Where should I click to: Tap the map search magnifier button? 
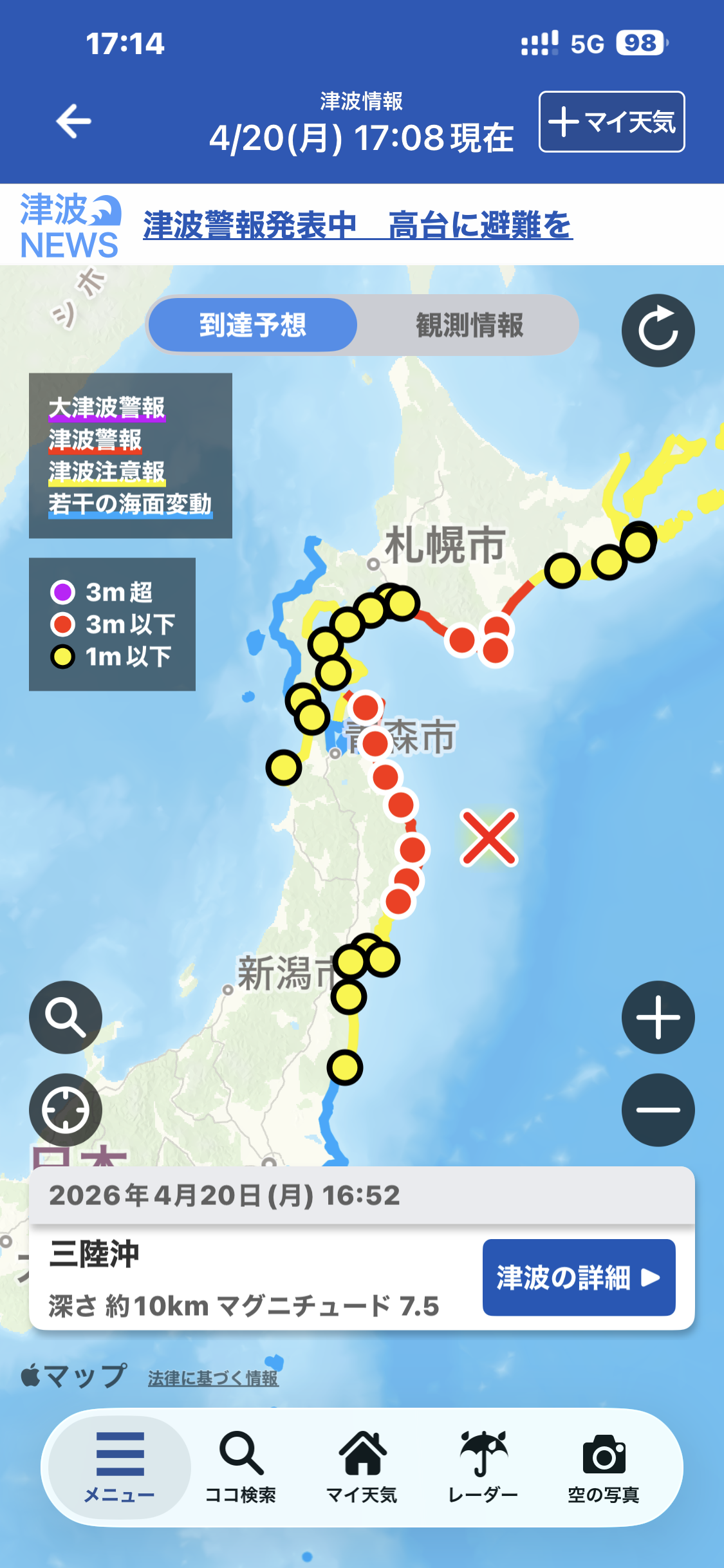(66, 1018)
